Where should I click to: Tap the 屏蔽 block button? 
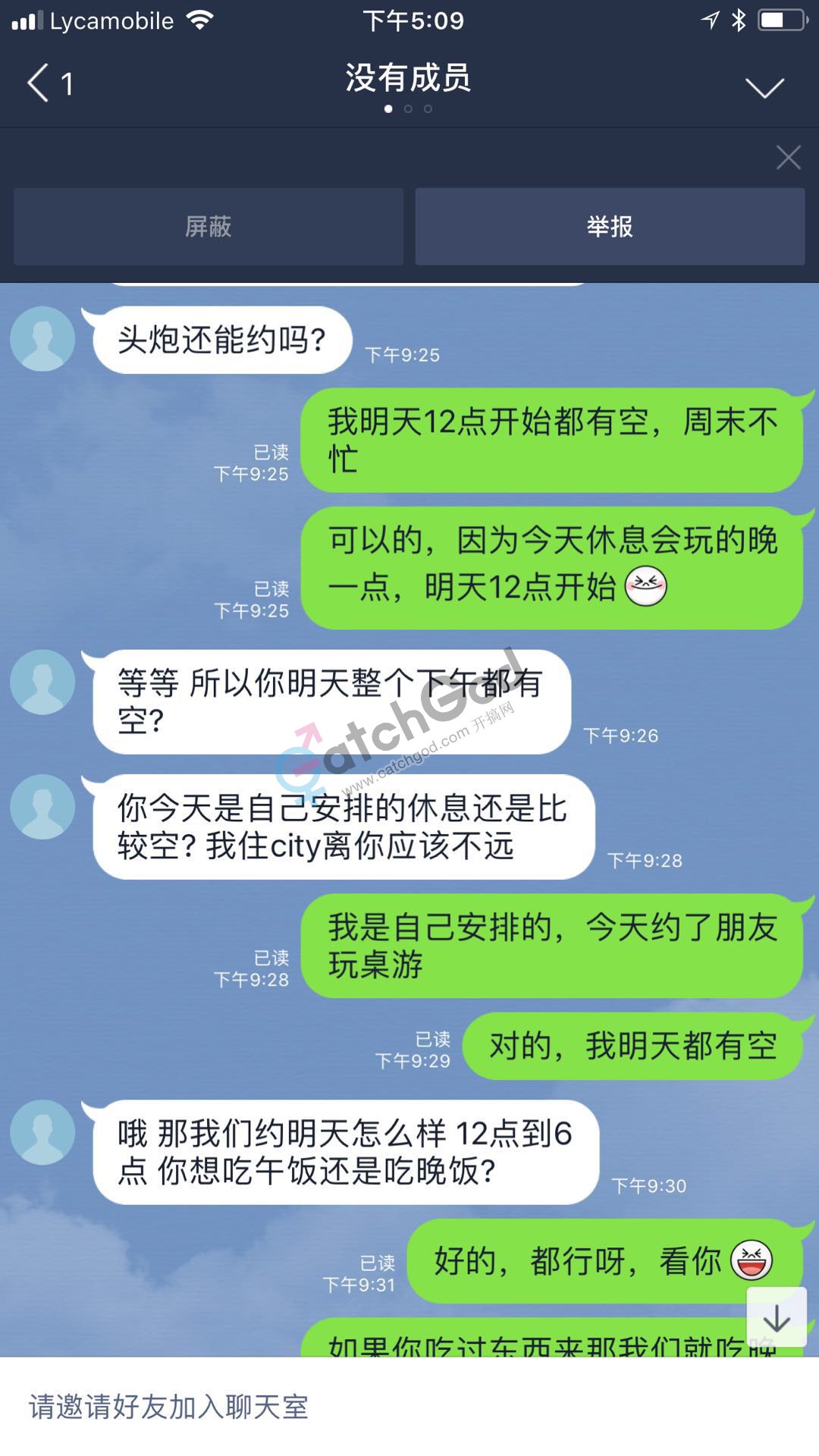(x=208, y=227)
